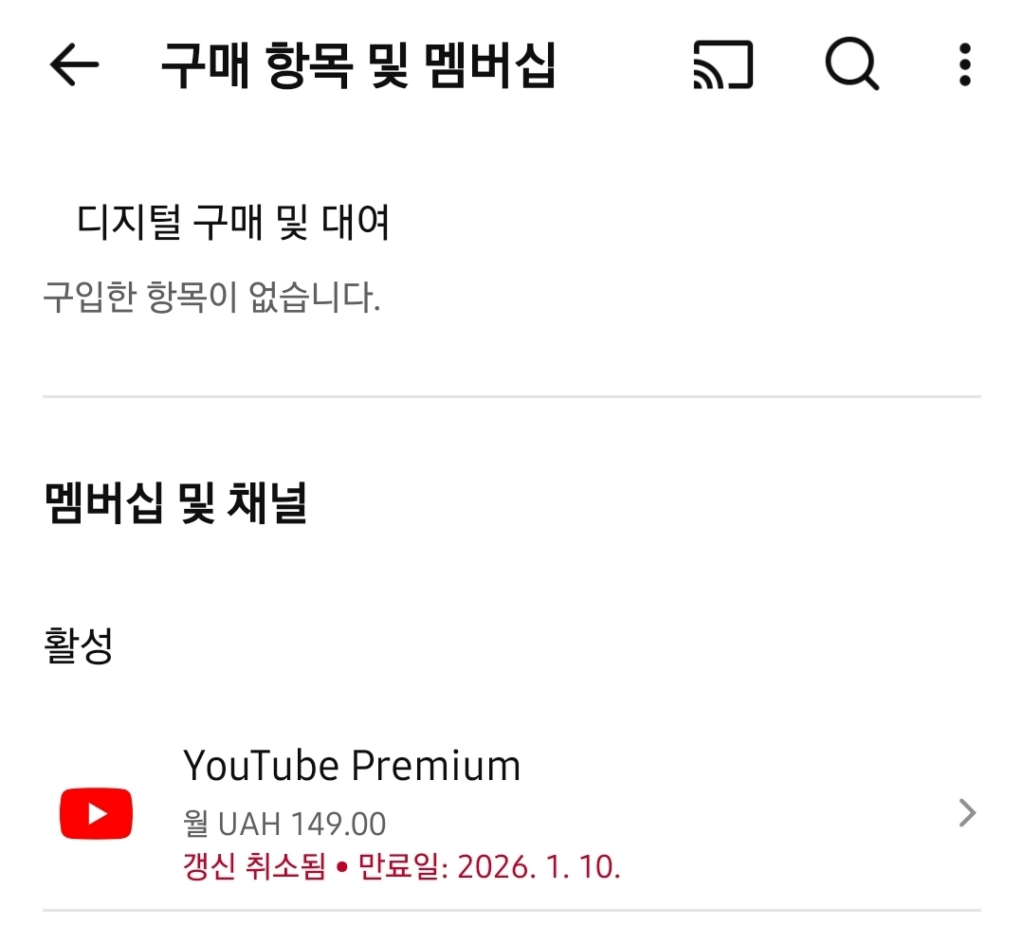The image size is (1024, 926).
Task: Open search from the app bar
Action: (852, 66)
